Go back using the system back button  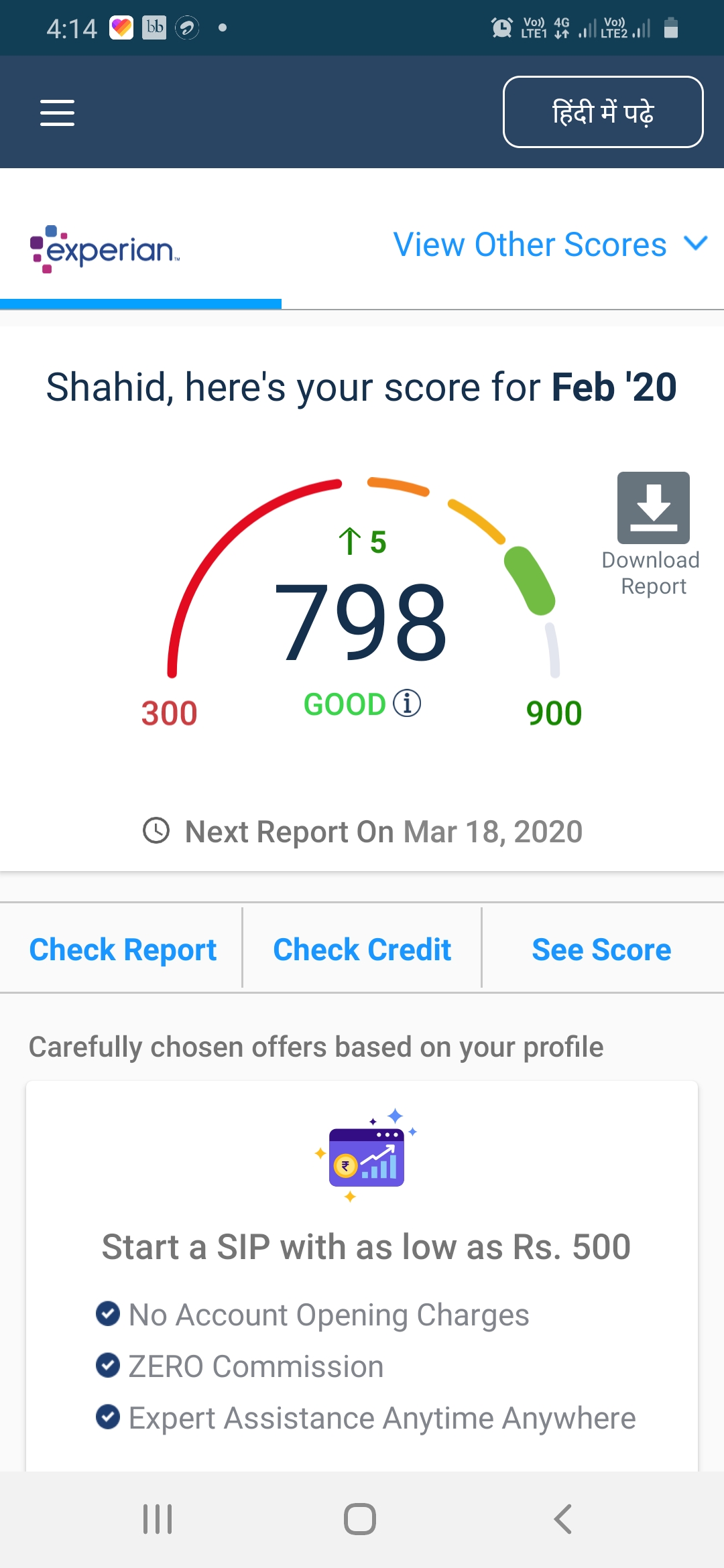pos(563,1519)
